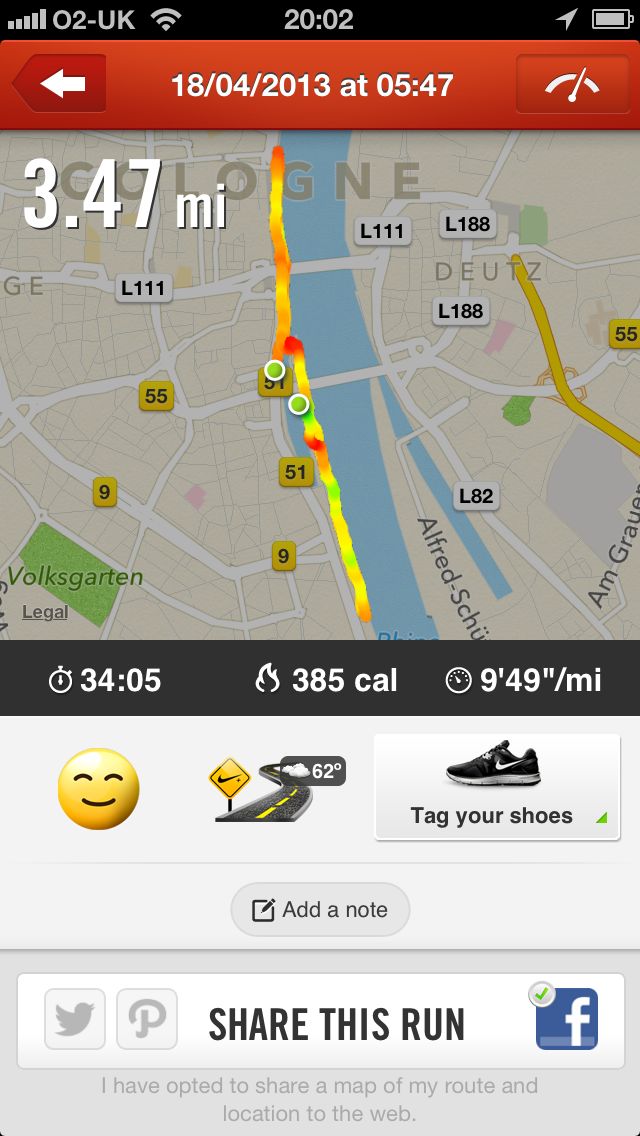Toggle Facebook sharing for this run

566,1019
